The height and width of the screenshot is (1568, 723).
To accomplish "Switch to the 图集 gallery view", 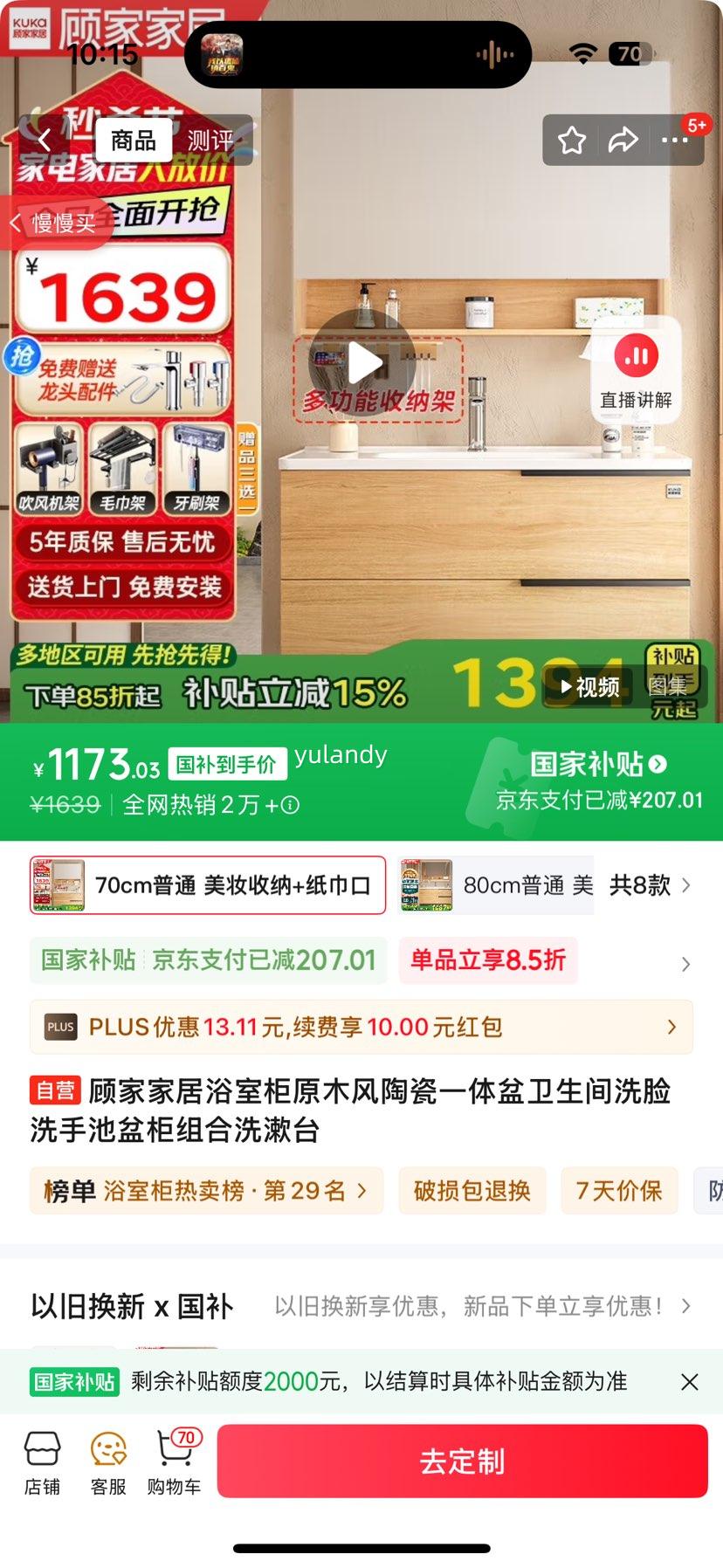I will click(668, 687).
